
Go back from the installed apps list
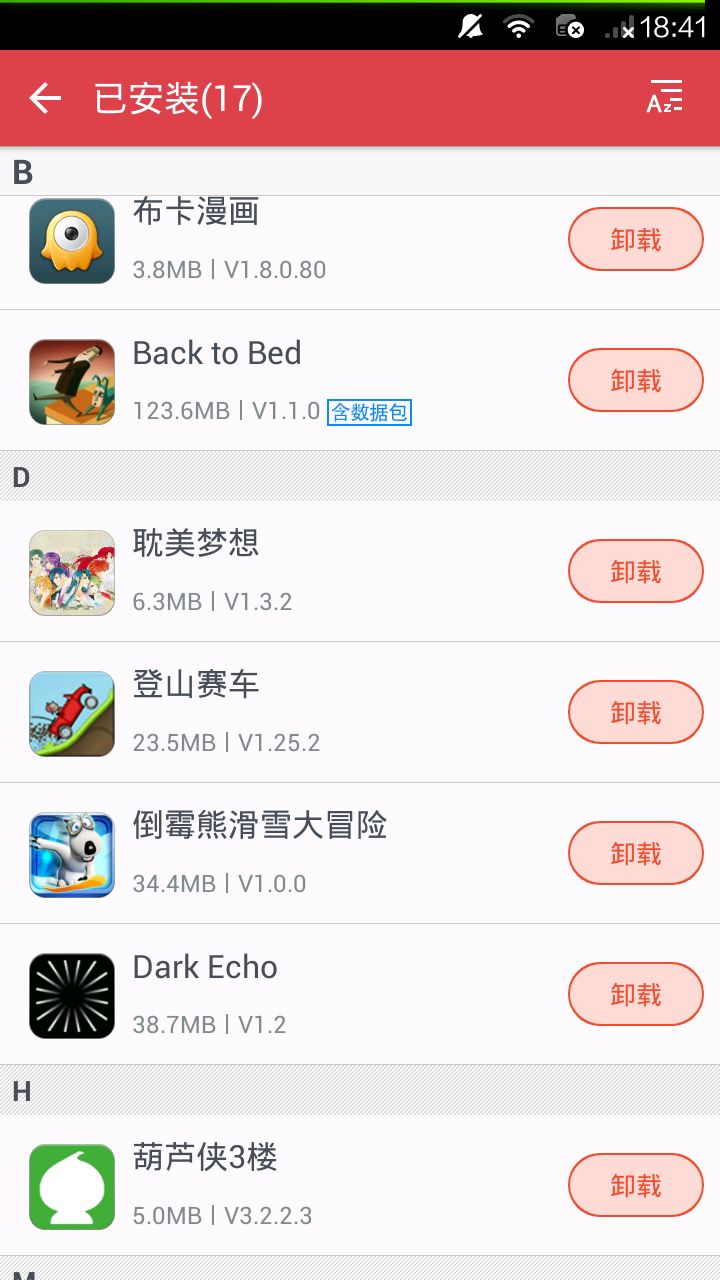(x=45, y=98)
